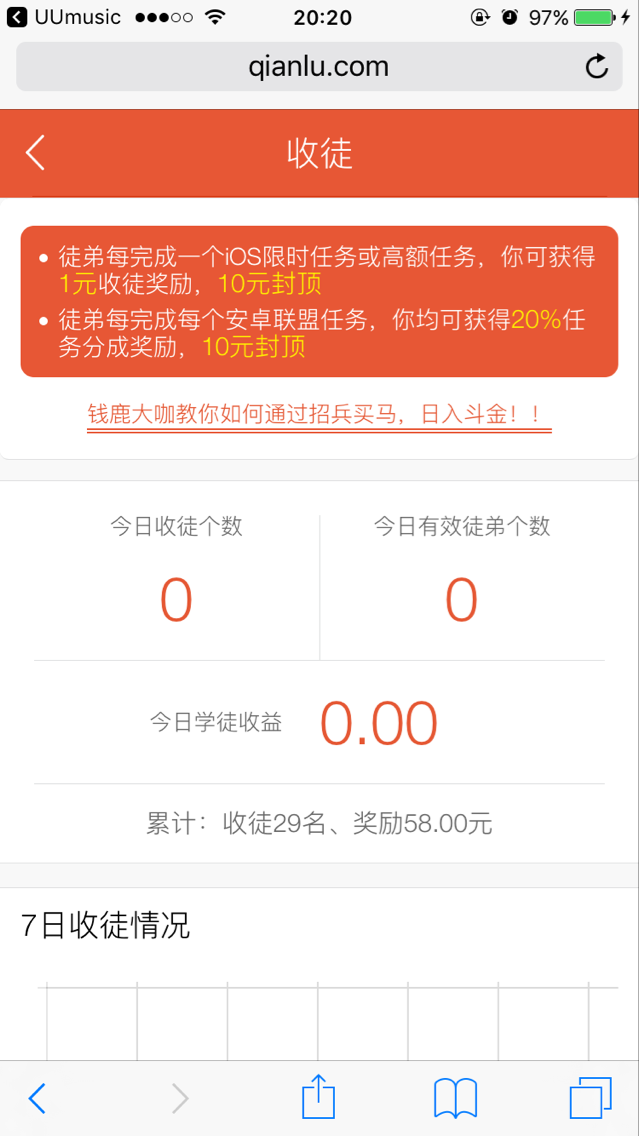Tap the qianlu.com address bar
The height and width of the screenshot is (1136, 639).
pyautogui.click(x=318, y=67)
